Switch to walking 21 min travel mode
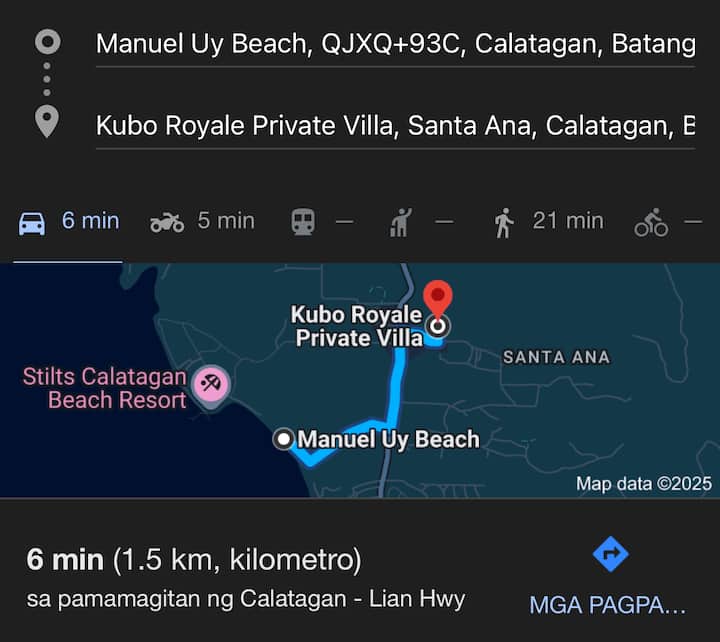The image size is (720, 642). pyautogui.click(x=548, y=222)
